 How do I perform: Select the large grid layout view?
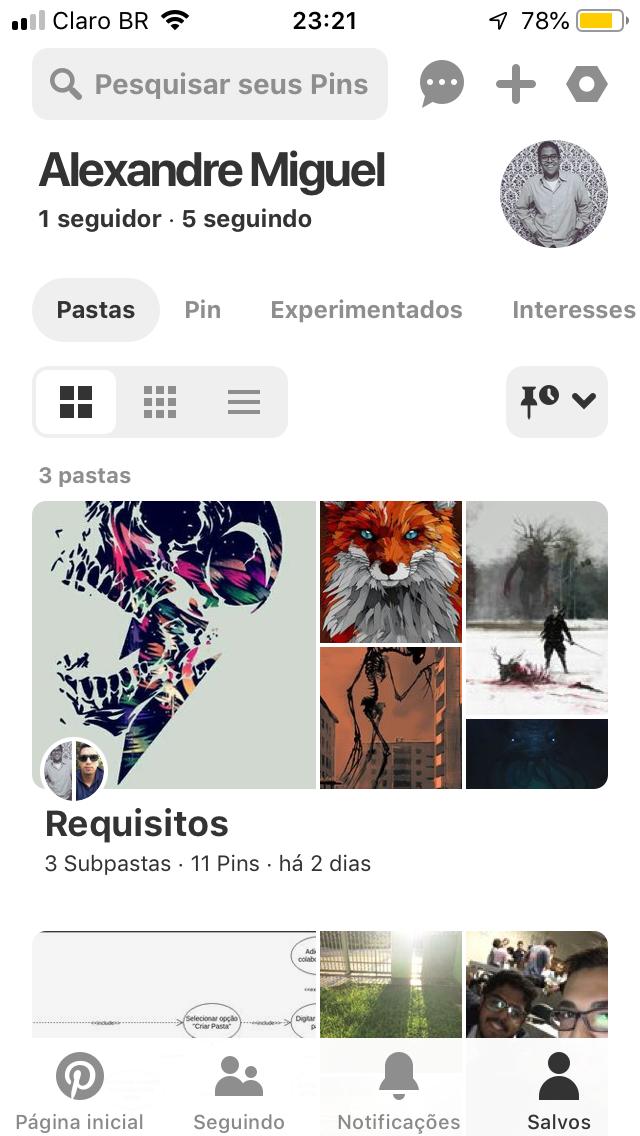(76, 402)
